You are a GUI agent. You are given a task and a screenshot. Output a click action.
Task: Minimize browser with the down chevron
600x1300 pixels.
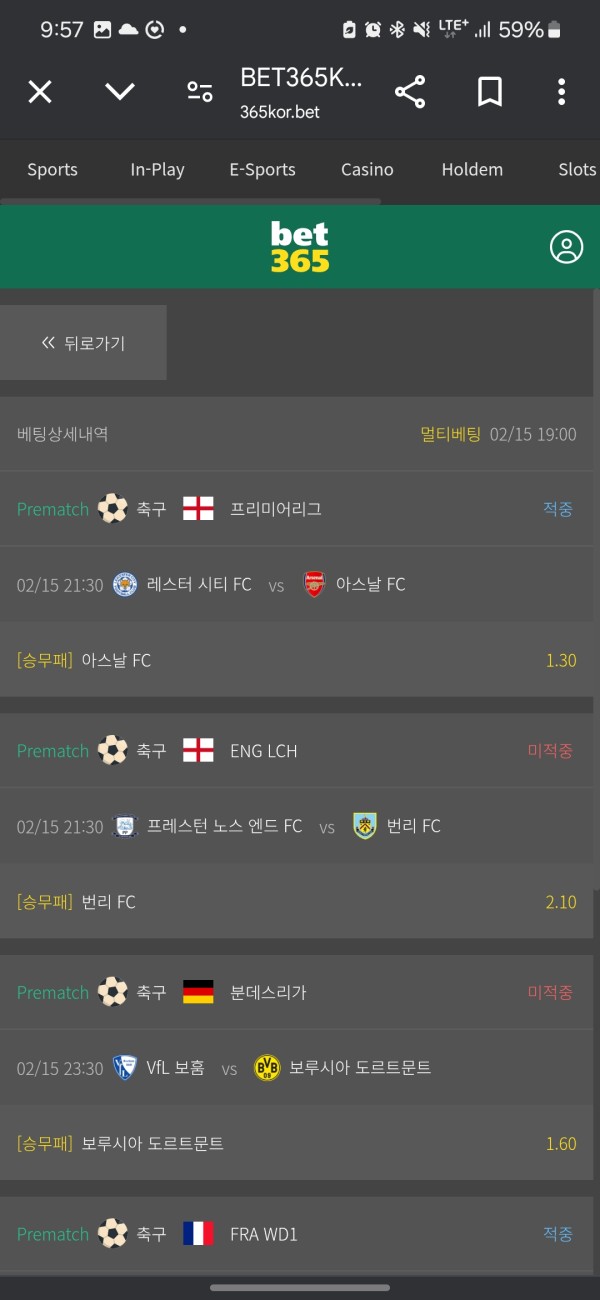[x=120, y=93]
